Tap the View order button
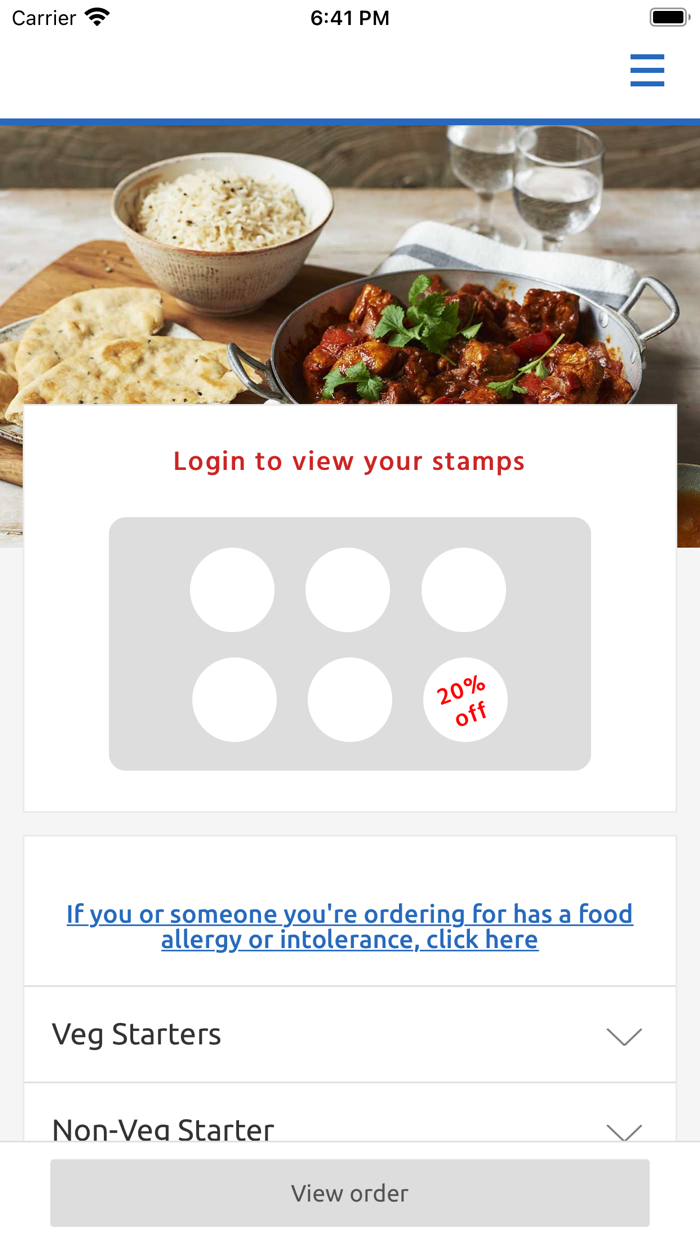The height and width of the screenshot is (1244, 700). click(349, 1193)
